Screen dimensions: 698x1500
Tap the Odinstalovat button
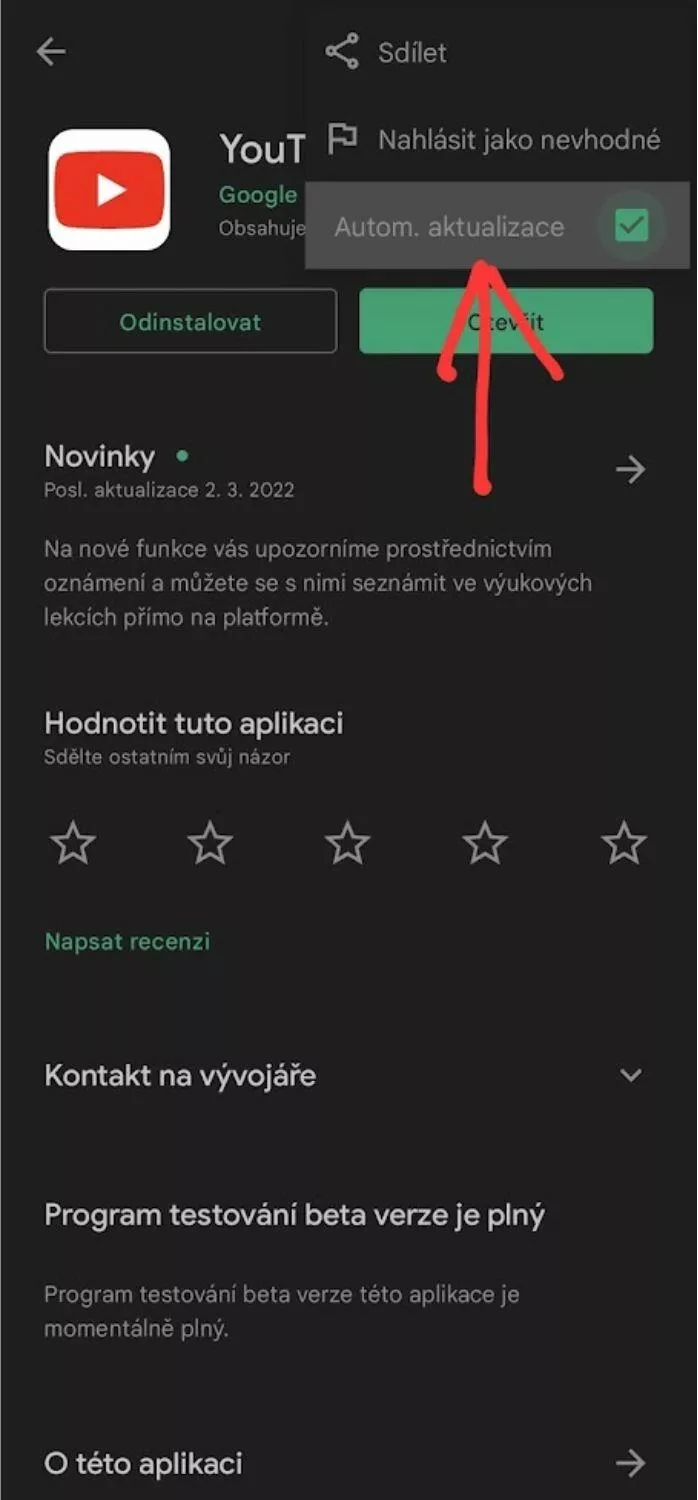(190, 321)
